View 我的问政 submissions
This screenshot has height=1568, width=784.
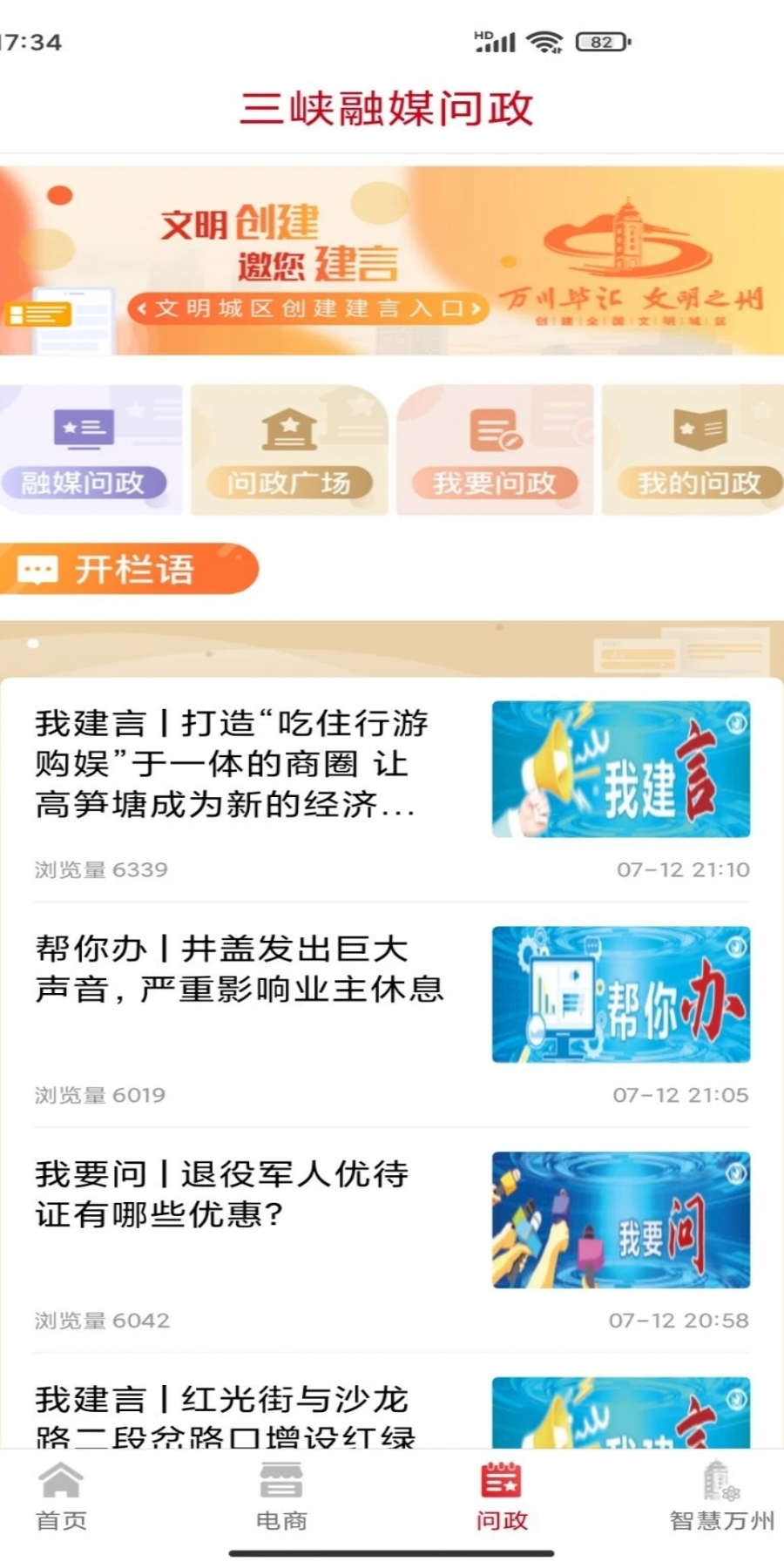click(699, 450)
